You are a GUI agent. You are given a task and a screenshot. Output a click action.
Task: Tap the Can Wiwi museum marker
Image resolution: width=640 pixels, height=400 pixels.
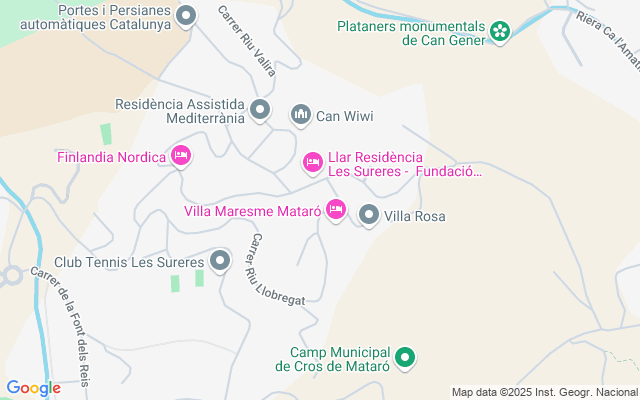[301, 116]
